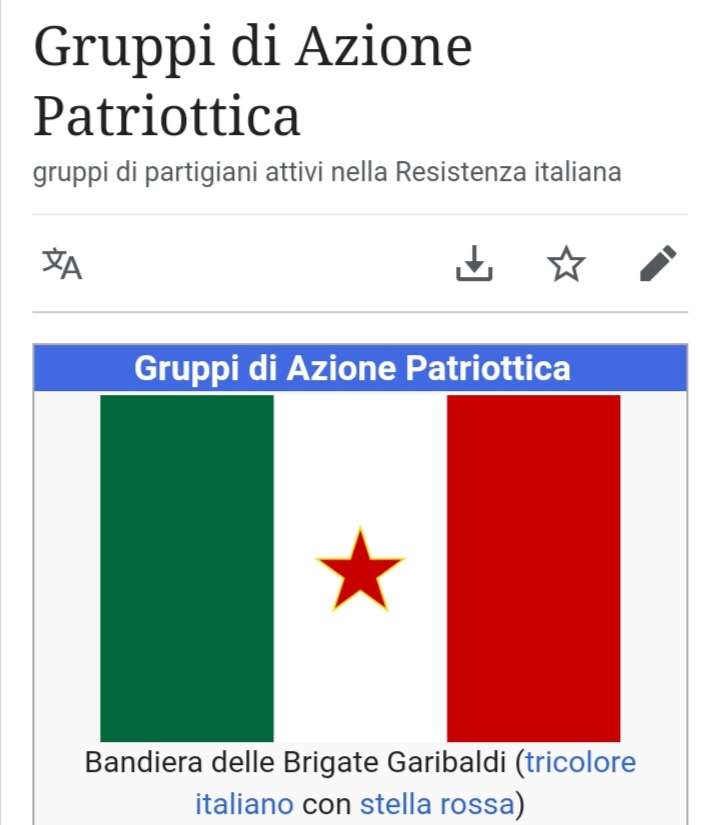The image size is (720, 825).
Task: Open the Brigate Garibaldi flag image
Action: click(x=360, y=567)
